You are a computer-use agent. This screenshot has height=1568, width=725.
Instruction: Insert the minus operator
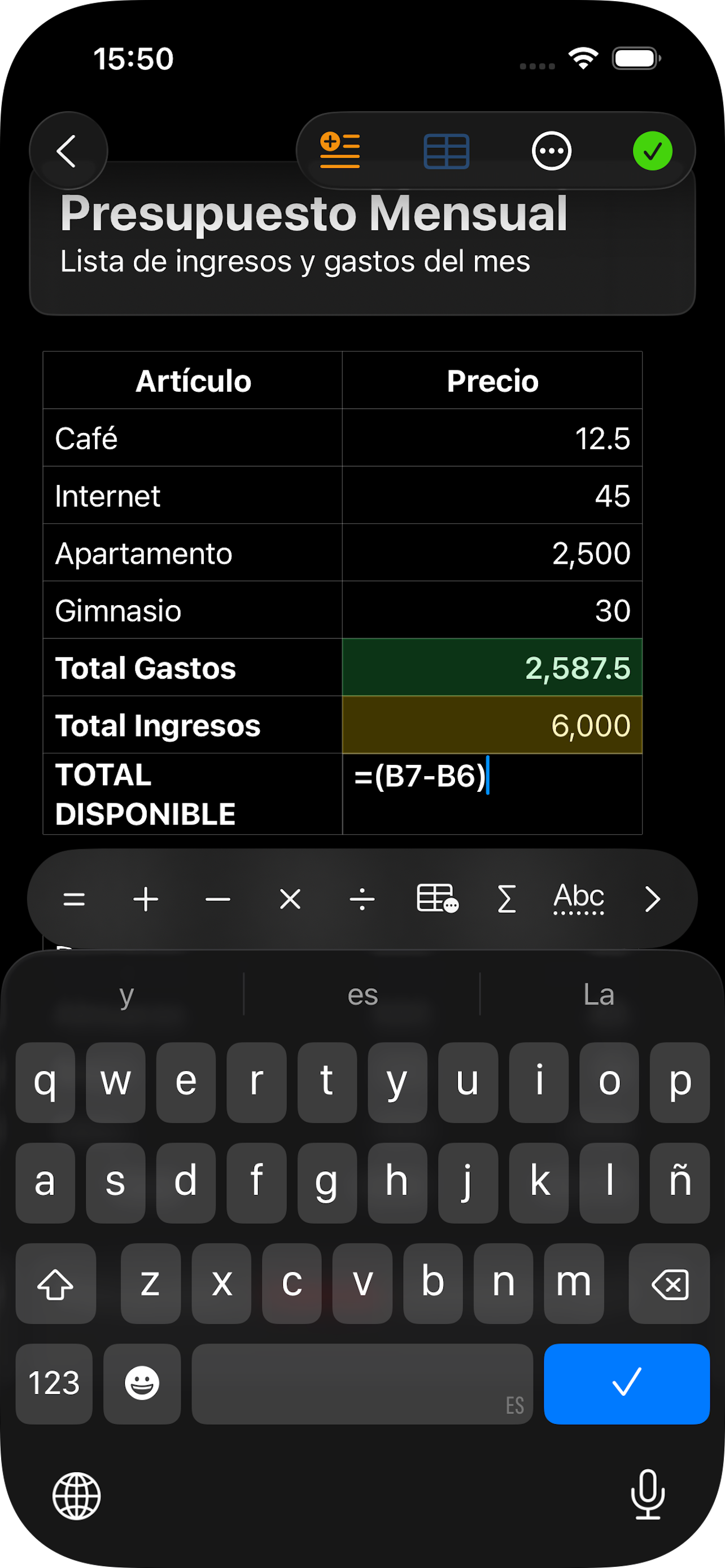click(x=218, y=899)
